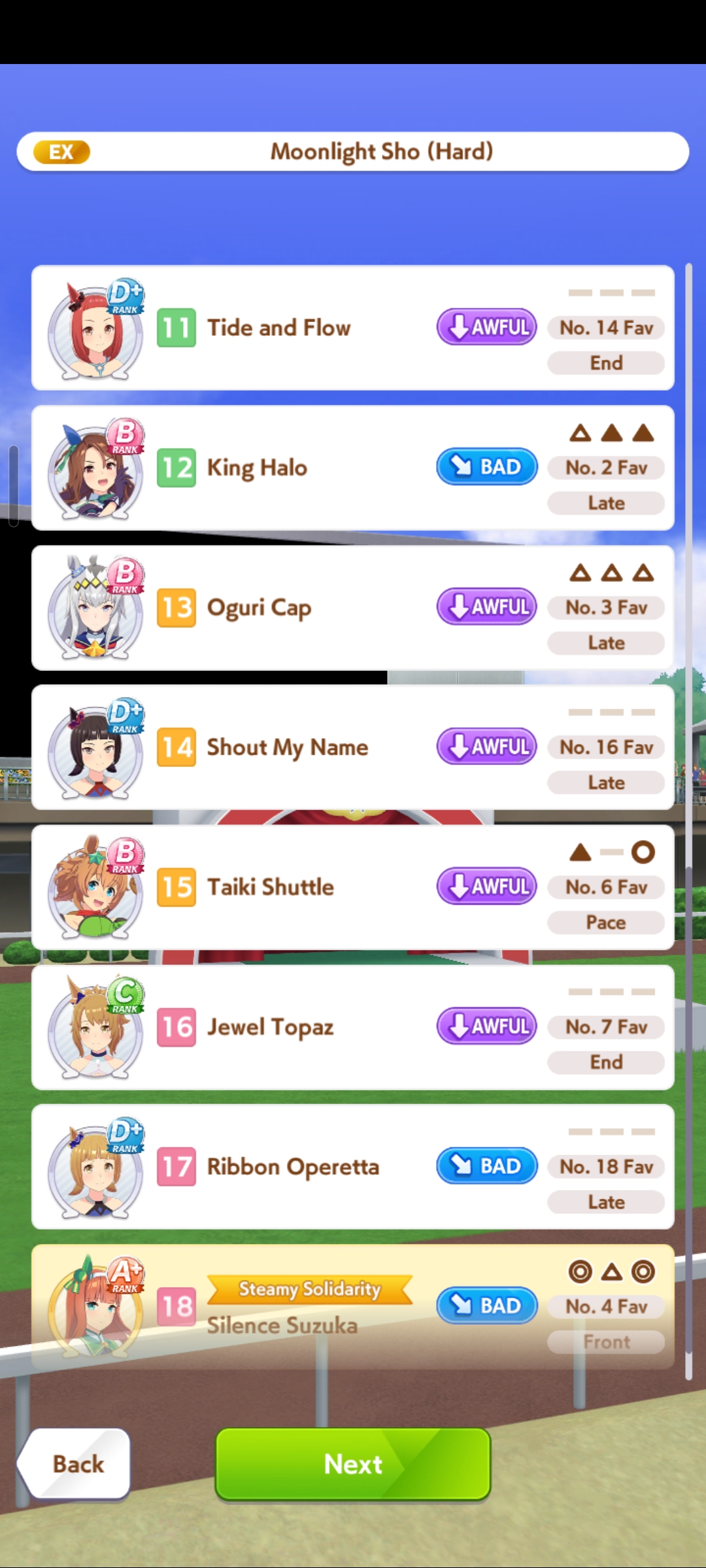
Task: Tap the green Next button
Action: (x=353, y=1464)
